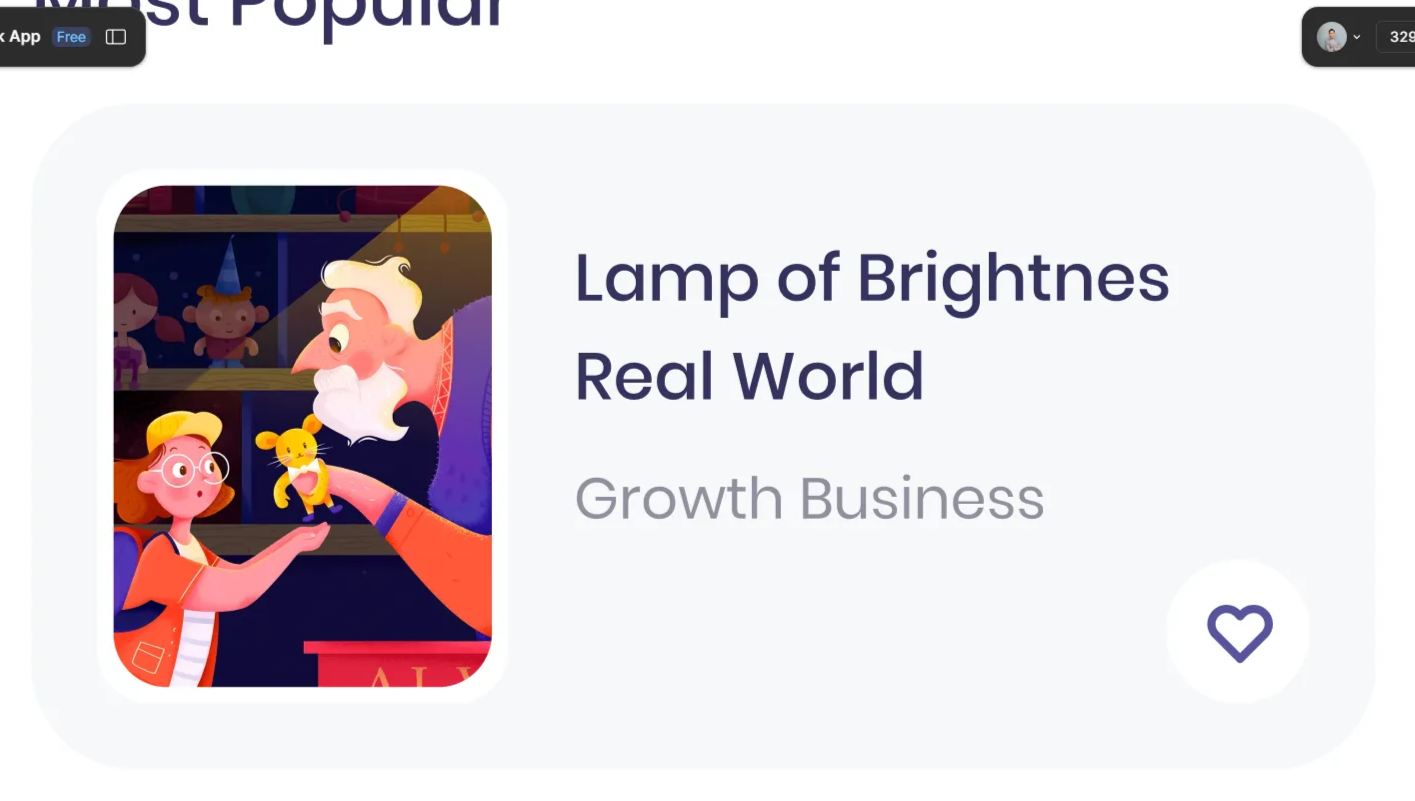Toggle the sidebar panel icon
The image size is (1415, 801).
[116, 37]
